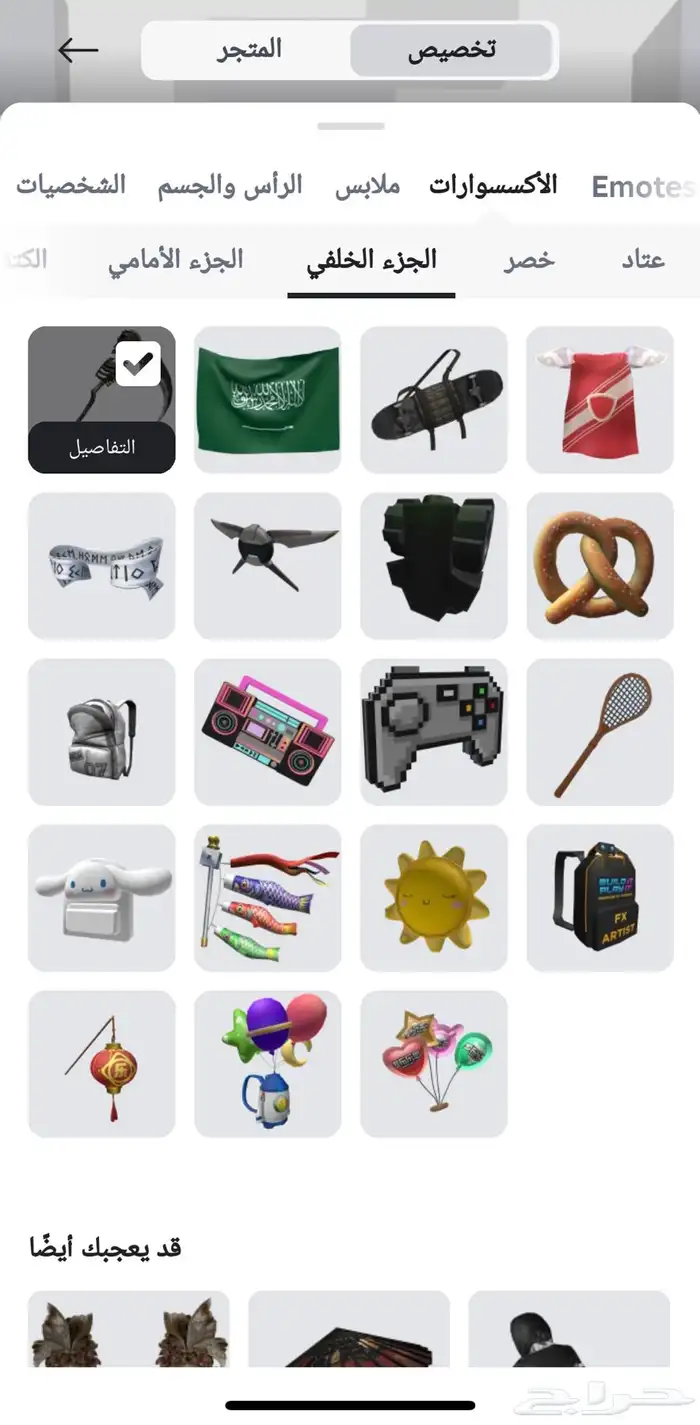The image size is (700, 1425).
Task: Equip the skateboard back accessory
Action: [x=434, y=400]
